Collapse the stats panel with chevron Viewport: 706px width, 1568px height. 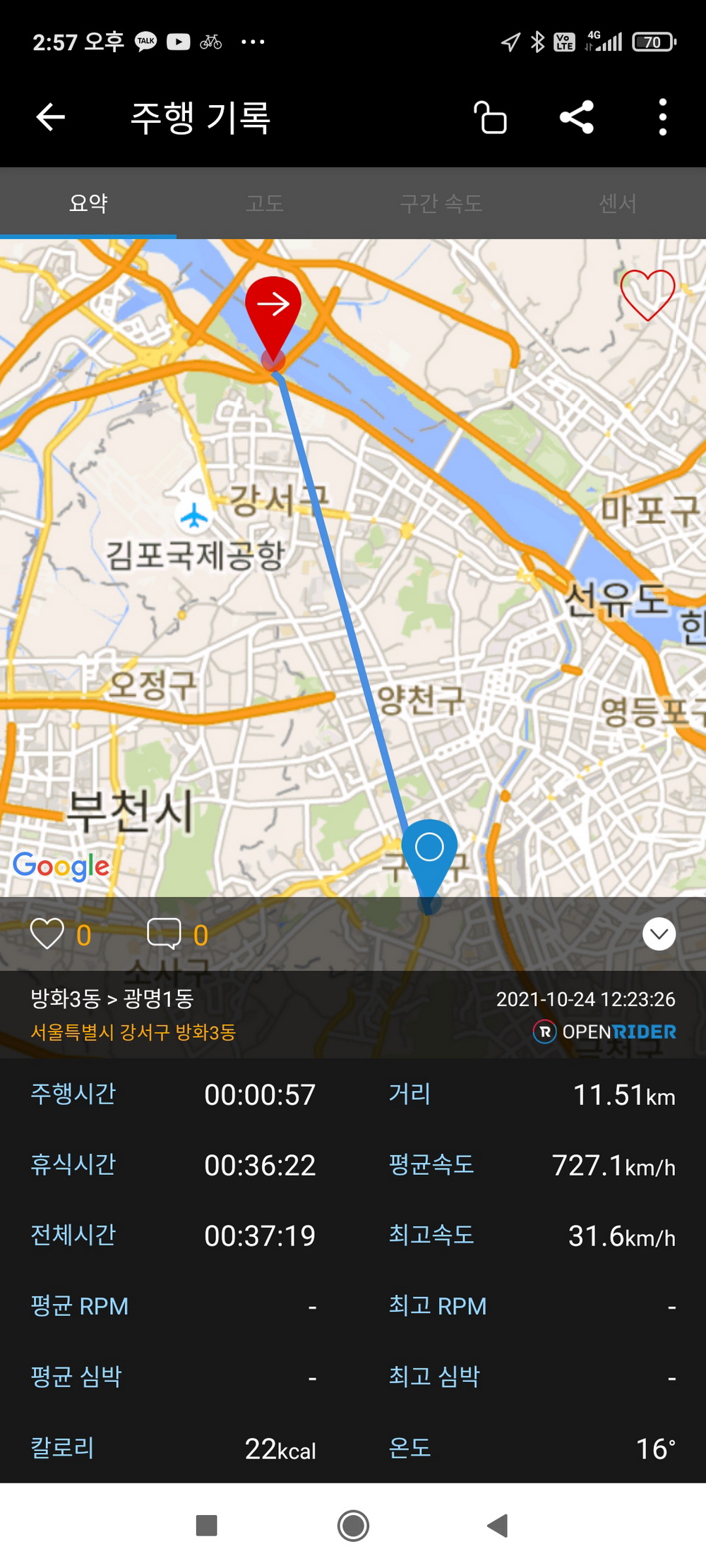pyautogui.click(x=659, y=934)
